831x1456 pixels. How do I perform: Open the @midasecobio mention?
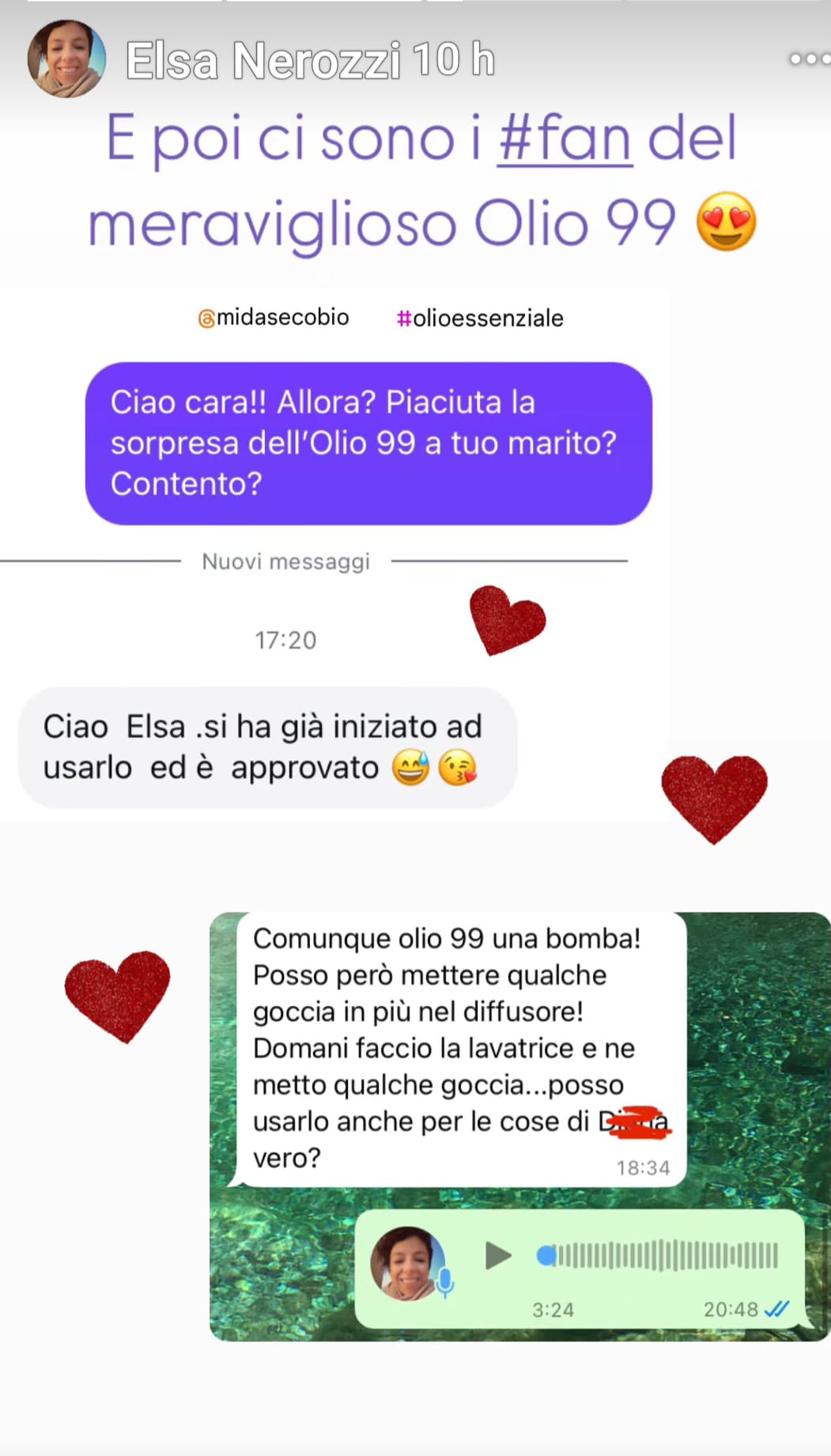point(274,317)
